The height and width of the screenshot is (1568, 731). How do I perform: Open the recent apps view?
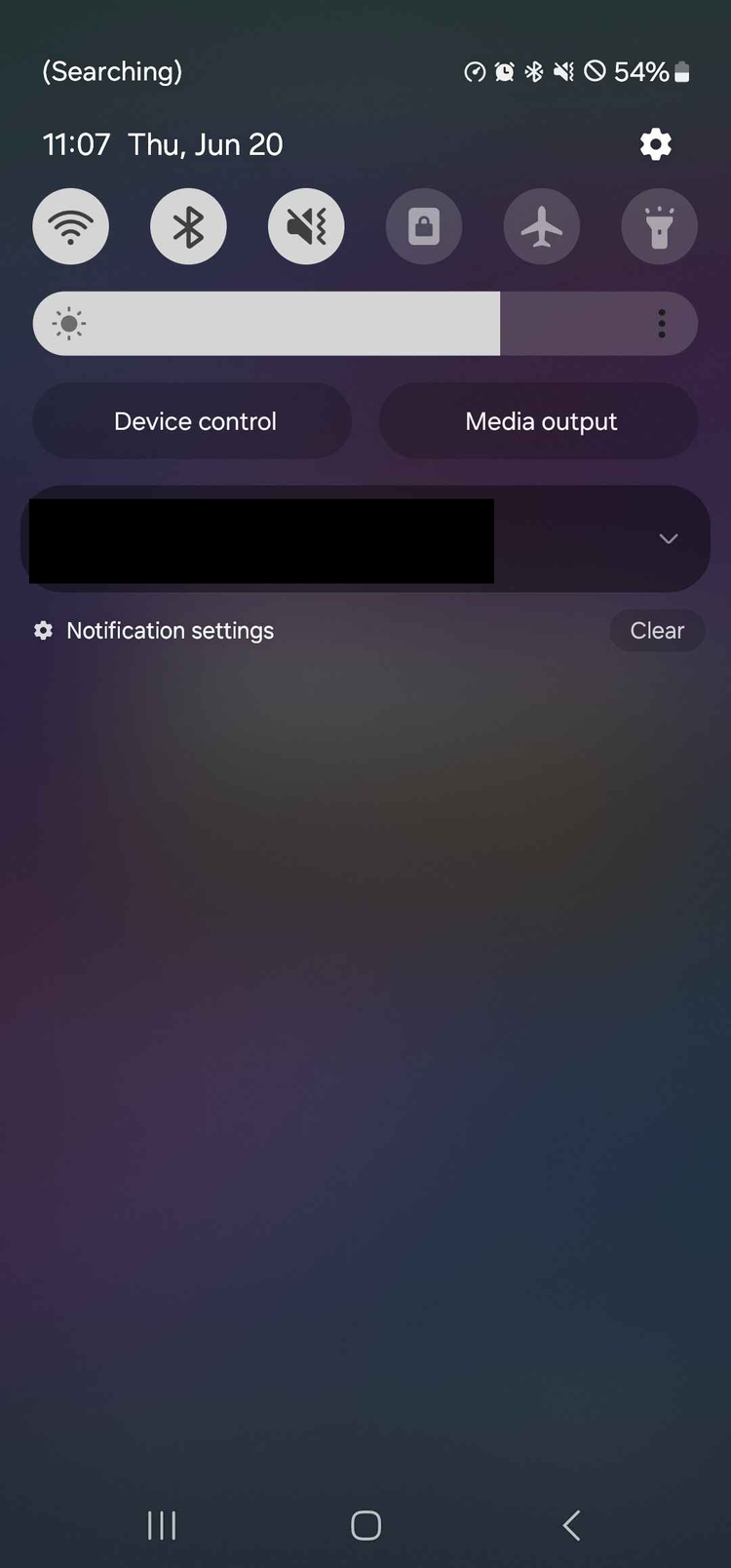click(162, 1525)
